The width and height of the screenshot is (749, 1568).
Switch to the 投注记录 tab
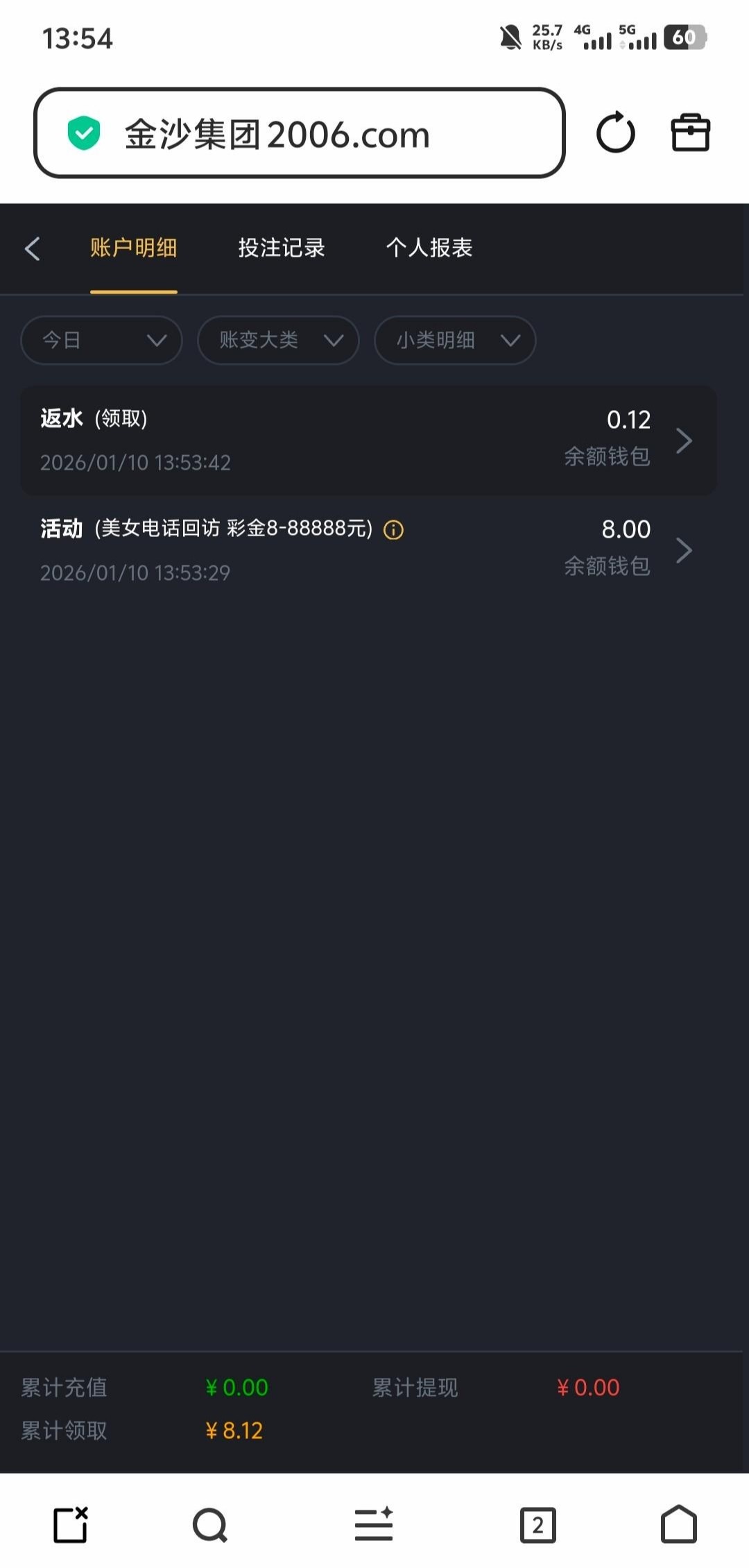pos(282,248)
